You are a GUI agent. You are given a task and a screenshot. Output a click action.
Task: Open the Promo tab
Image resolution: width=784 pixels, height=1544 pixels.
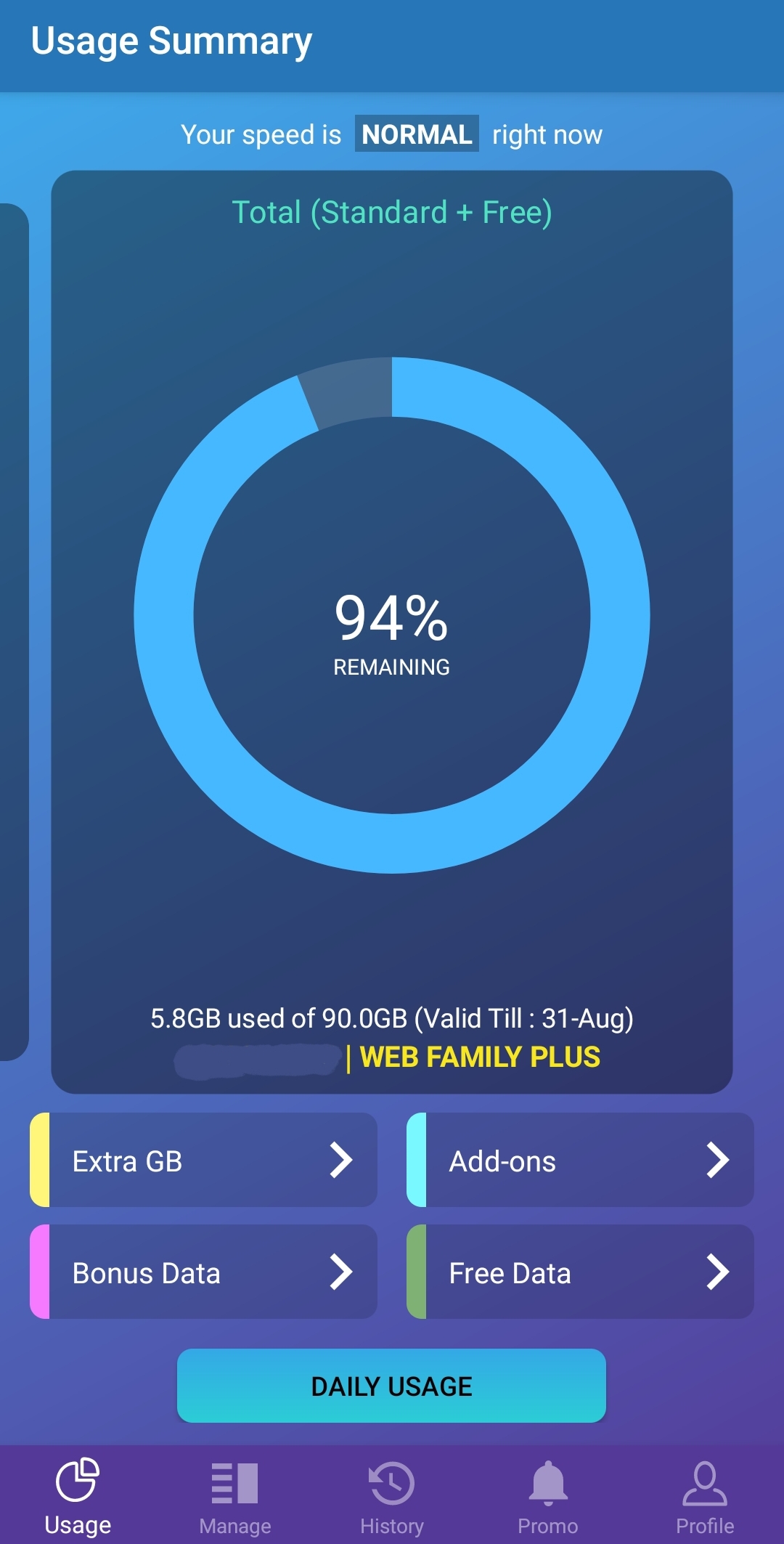[548, 1496]
